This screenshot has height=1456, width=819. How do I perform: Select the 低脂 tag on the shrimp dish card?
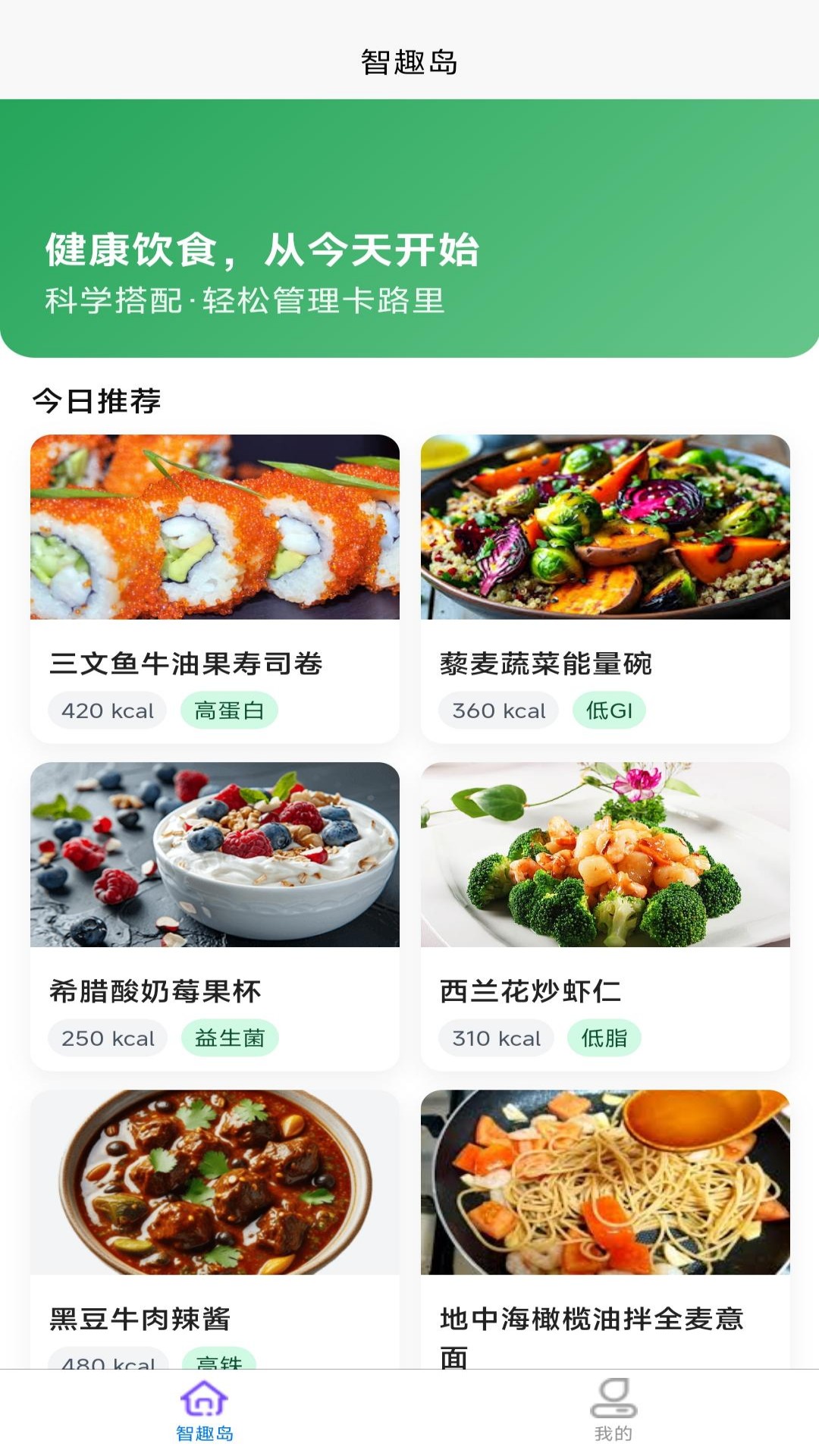604,1039
